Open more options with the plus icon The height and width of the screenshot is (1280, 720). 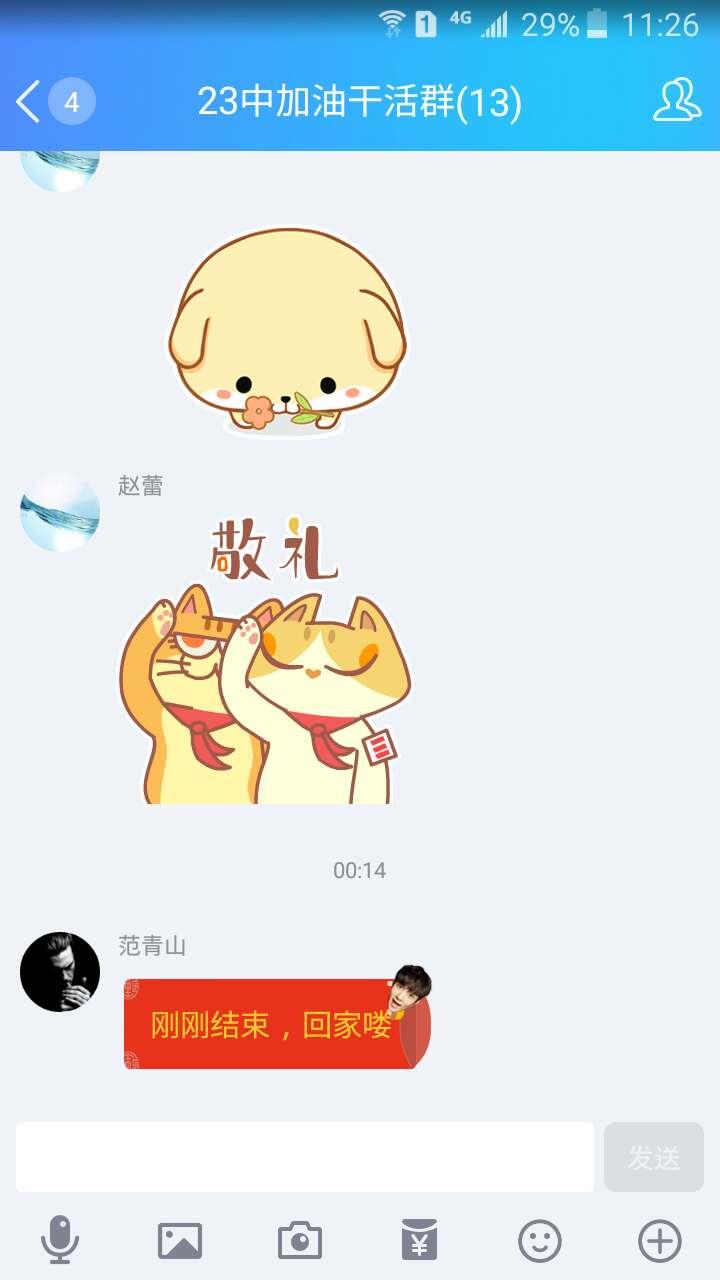(x=660, y=1241)
